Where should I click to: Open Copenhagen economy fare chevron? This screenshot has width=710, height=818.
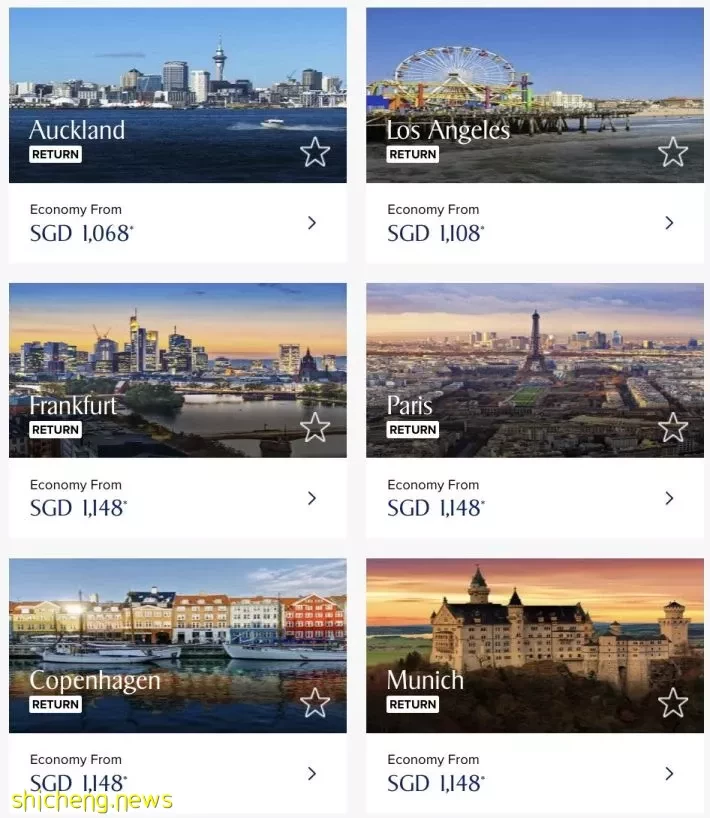(x=312, y=773)
